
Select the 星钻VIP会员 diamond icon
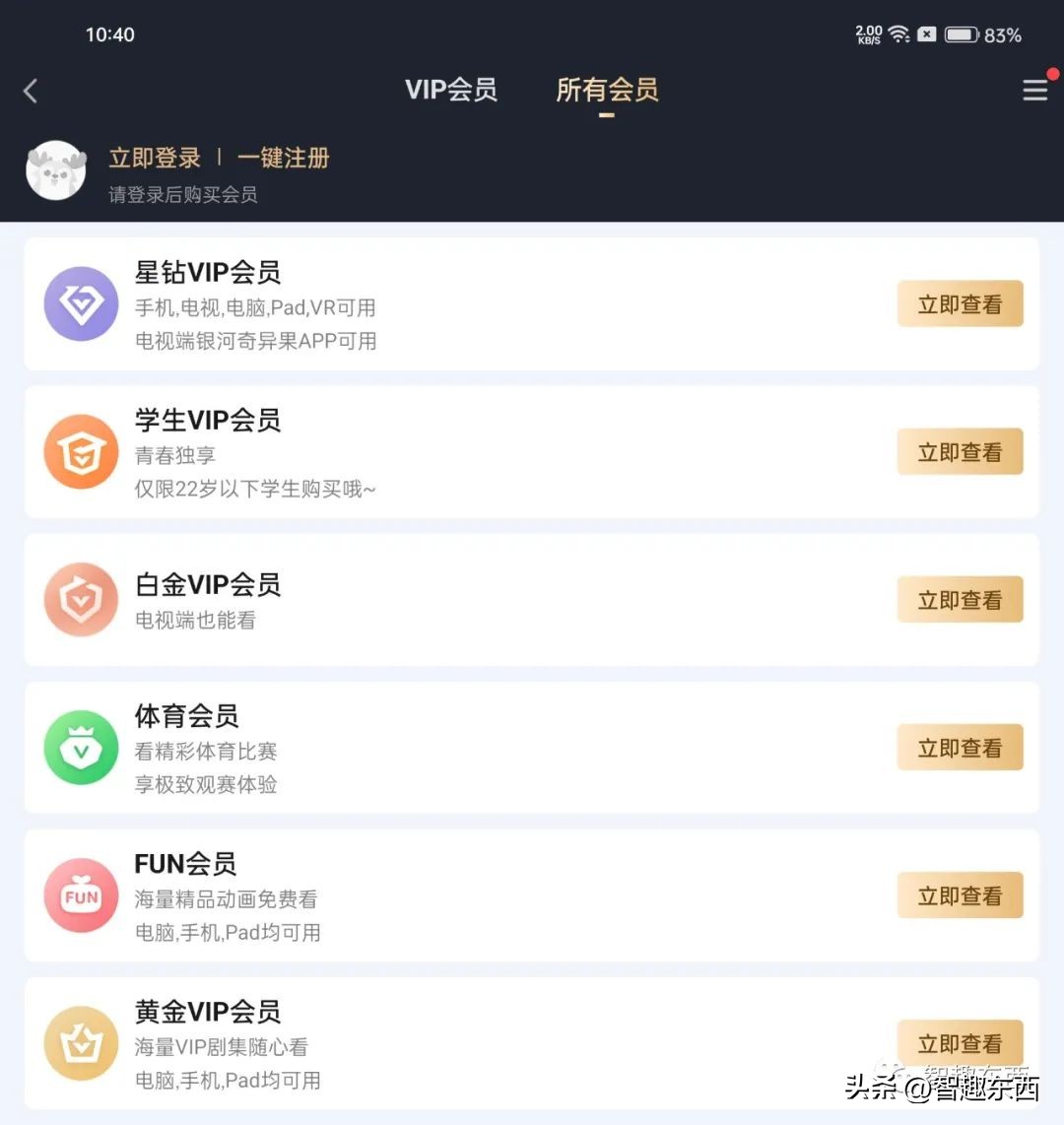(81, 303)
